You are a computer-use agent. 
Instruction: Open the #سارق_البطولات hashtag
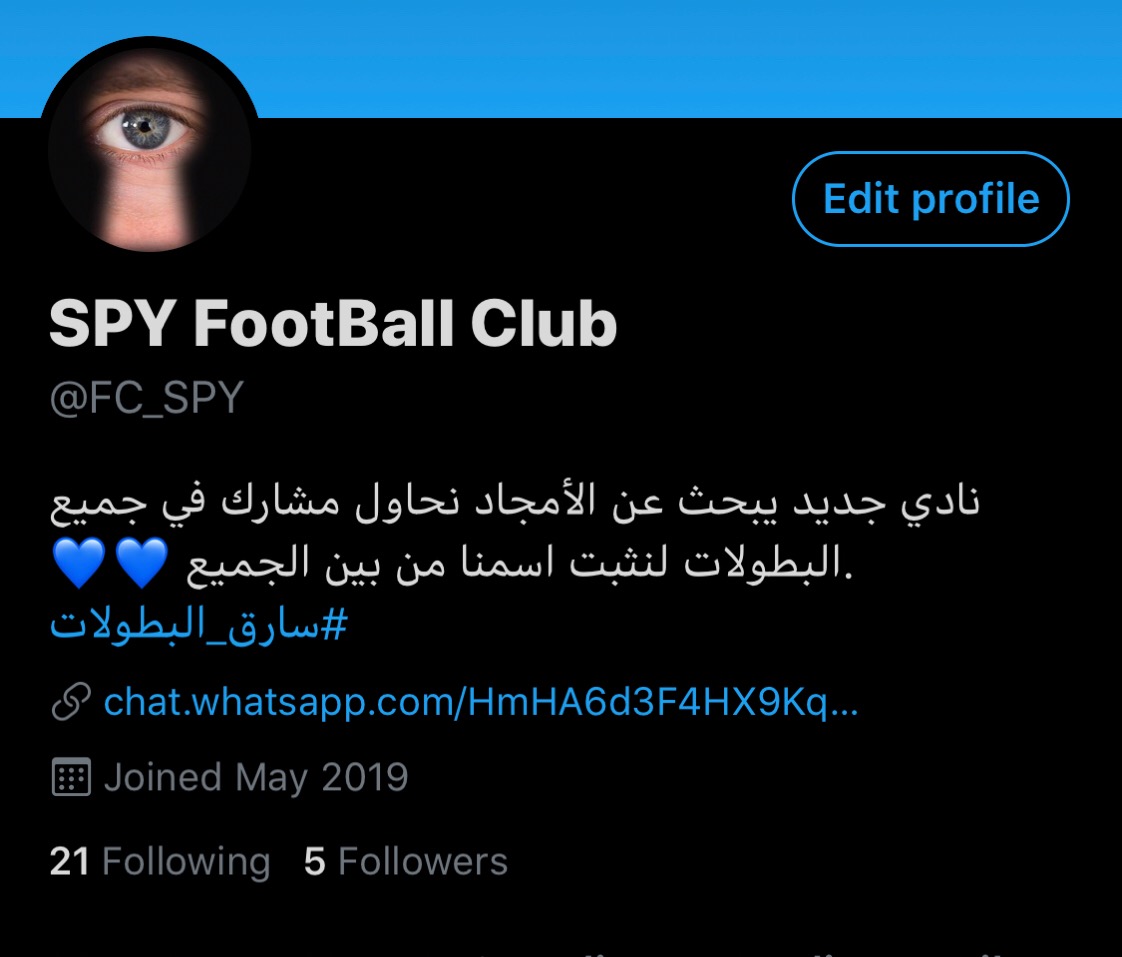point(198,628)
